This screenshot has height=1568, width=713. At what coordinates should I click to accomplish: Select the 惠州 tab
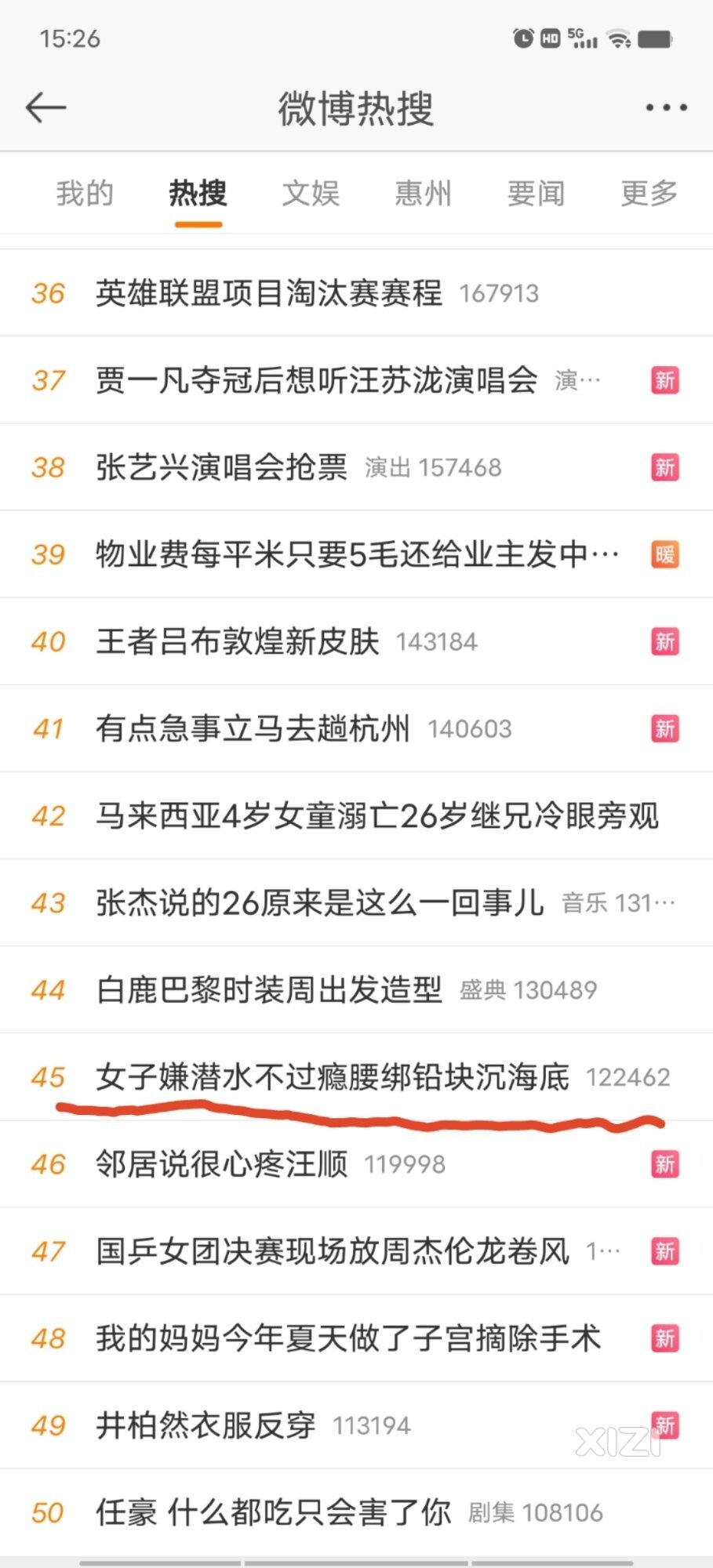coord(424,193)
